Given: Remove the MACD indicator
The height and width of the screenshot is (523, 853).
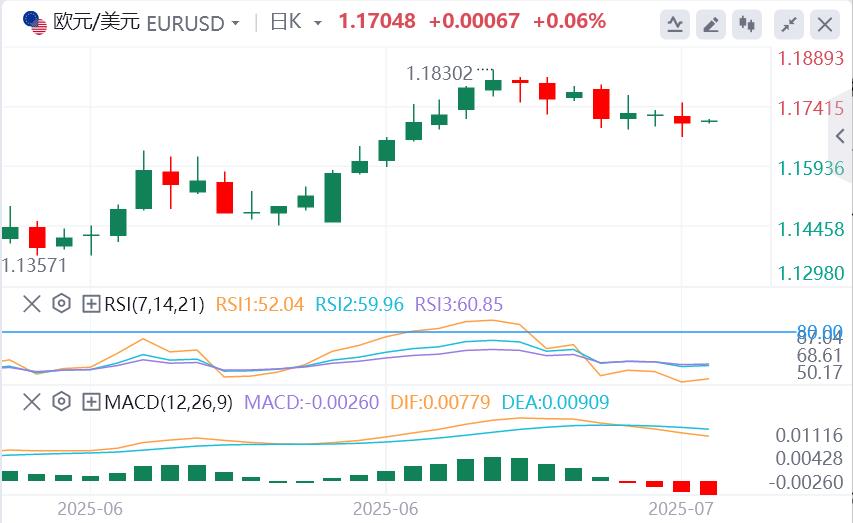Looking at the screenshot, I should click(x=32, y=402).
